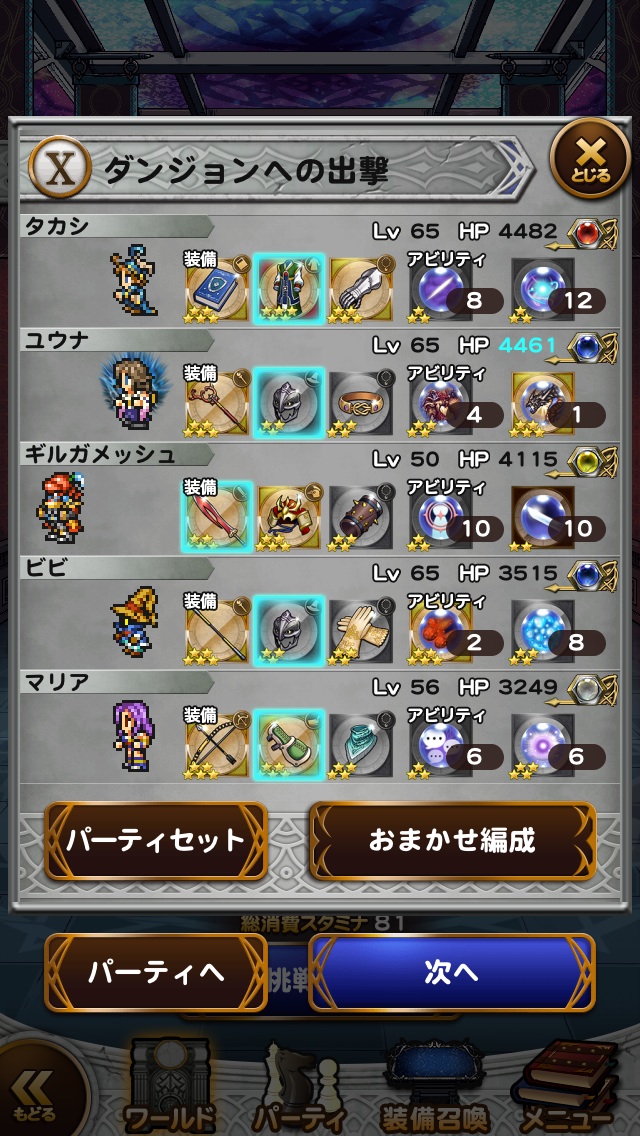Select タカシ's blue book weapon slot
640x1136 pixels.
coord(217,290)
